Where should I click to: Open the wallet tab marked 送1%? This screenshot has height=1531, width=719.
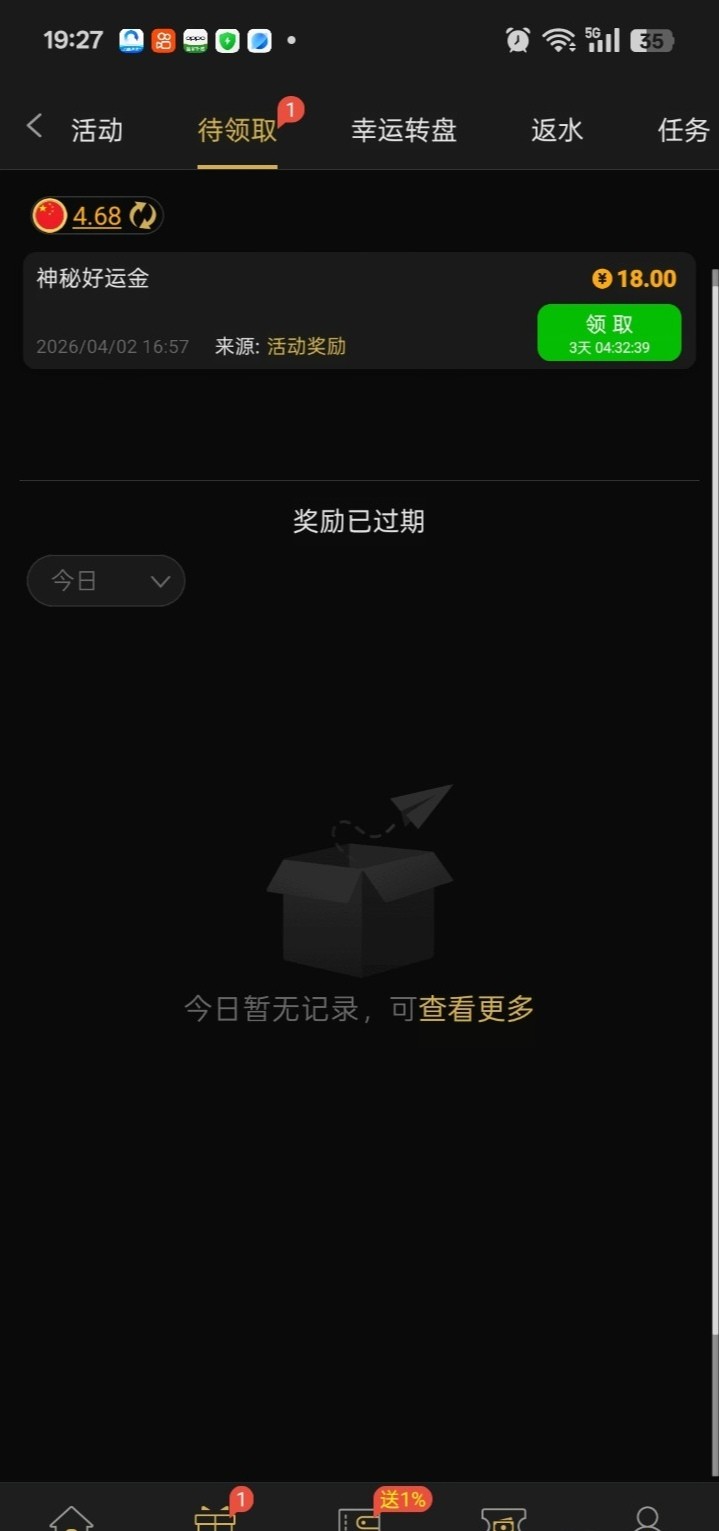point(359,1517)
